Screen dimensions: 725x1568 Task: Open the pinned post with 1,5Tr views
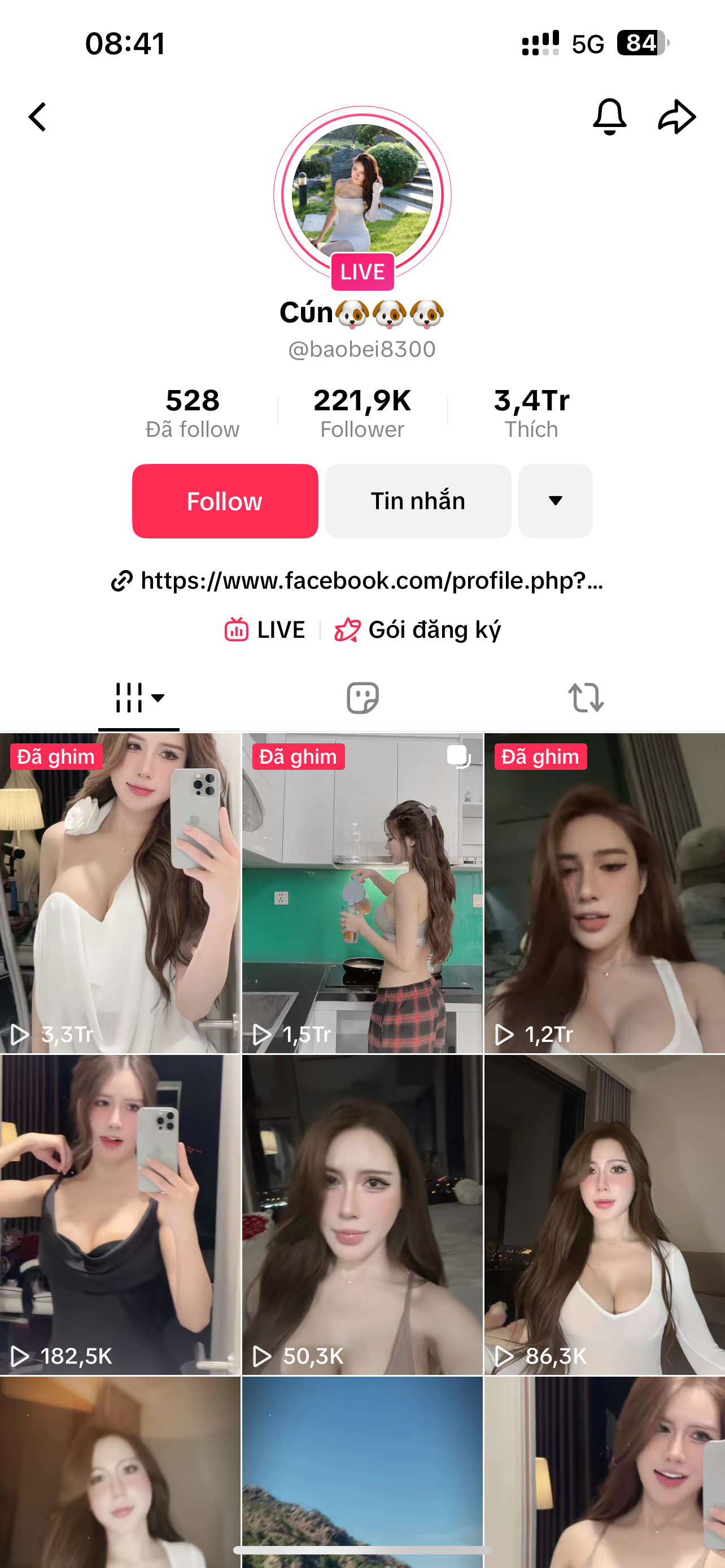point(362,893)
